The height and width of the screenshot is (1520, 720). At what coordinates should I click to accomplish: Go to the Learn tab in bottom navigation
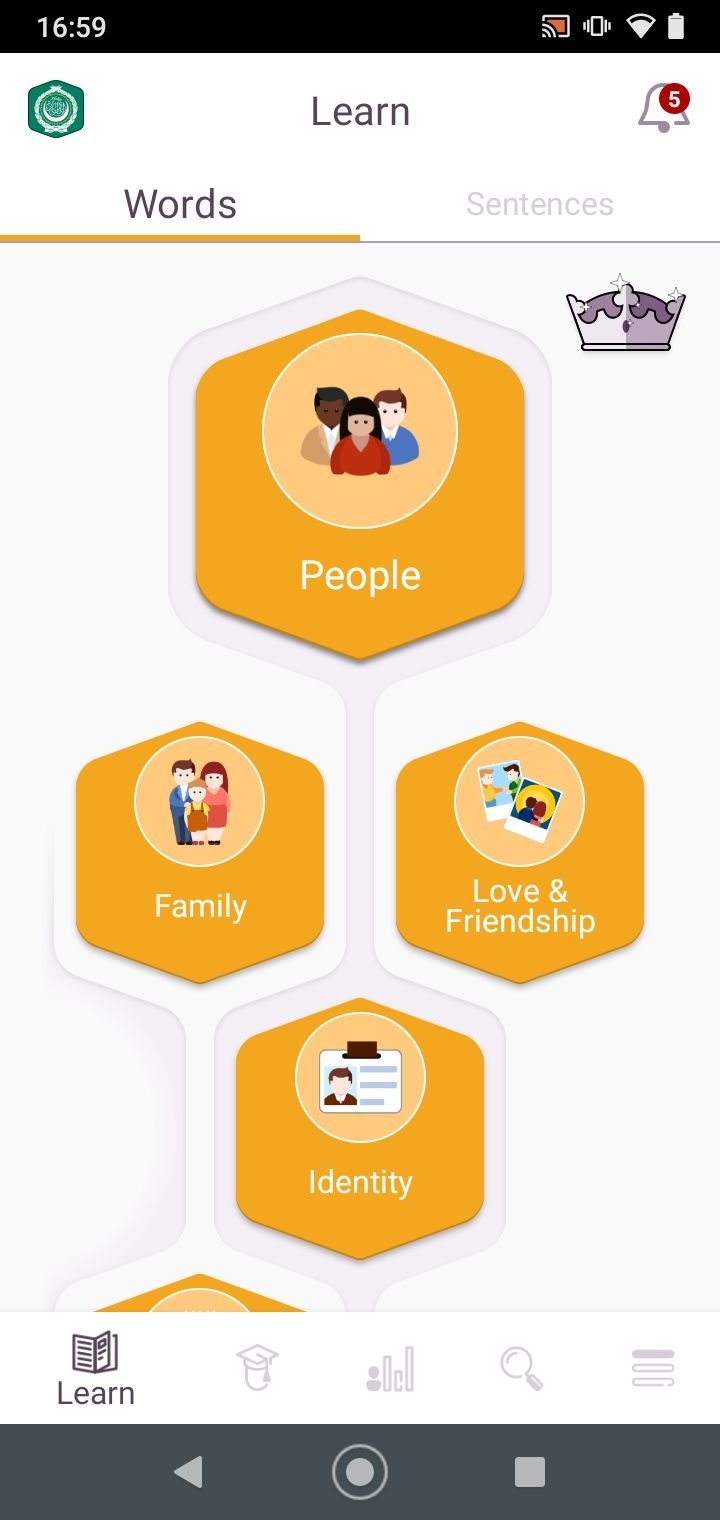(x=95, y=1368)
